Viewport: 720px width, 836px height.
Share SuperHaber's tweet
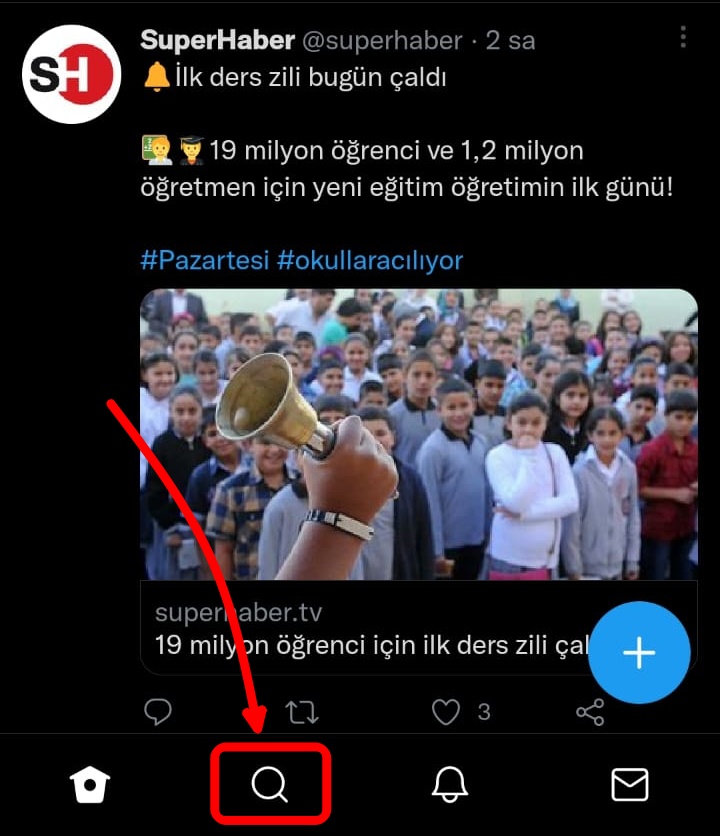[590, 712]
